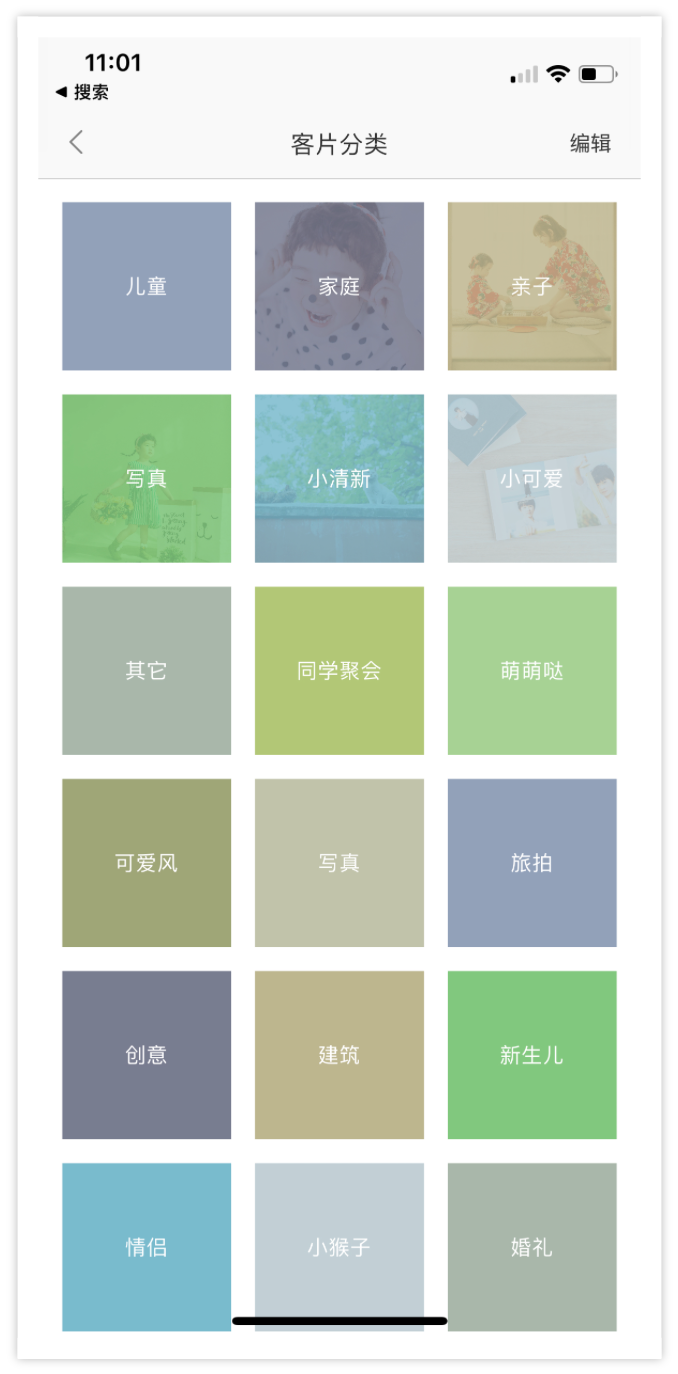Return to the 搜索 app from the status bar

pyautogui.click(x=83, y=93)
